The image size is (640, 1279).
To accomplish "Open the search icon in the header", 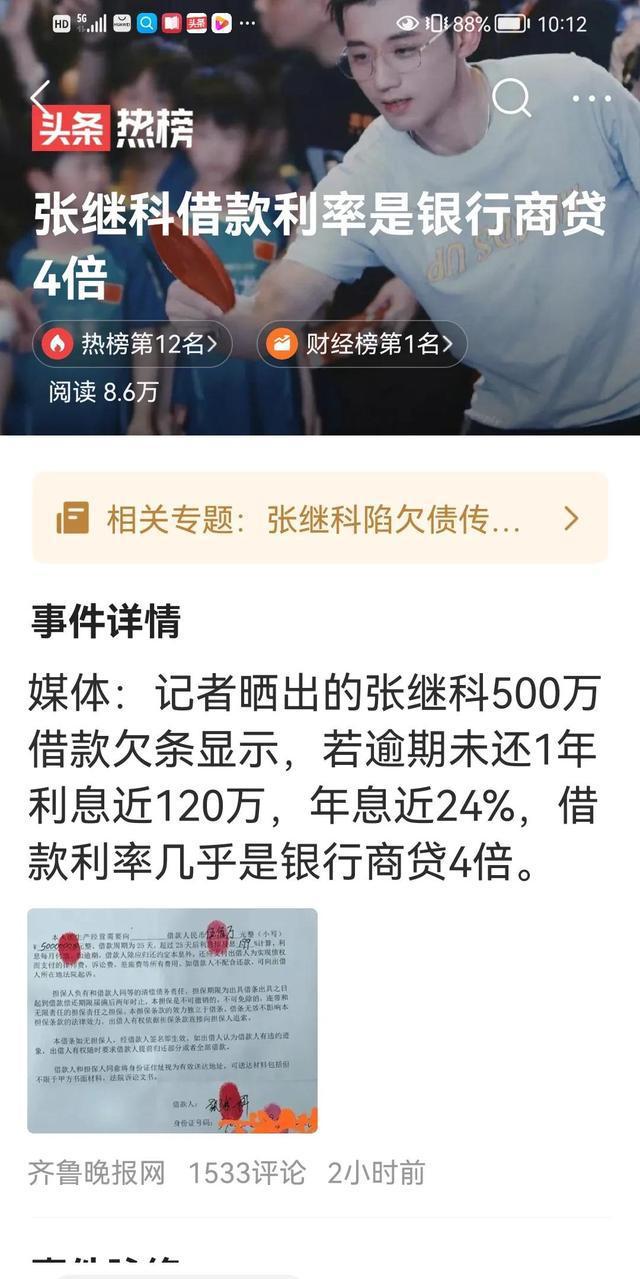I will pyautogui.click(x=512, y=98).
